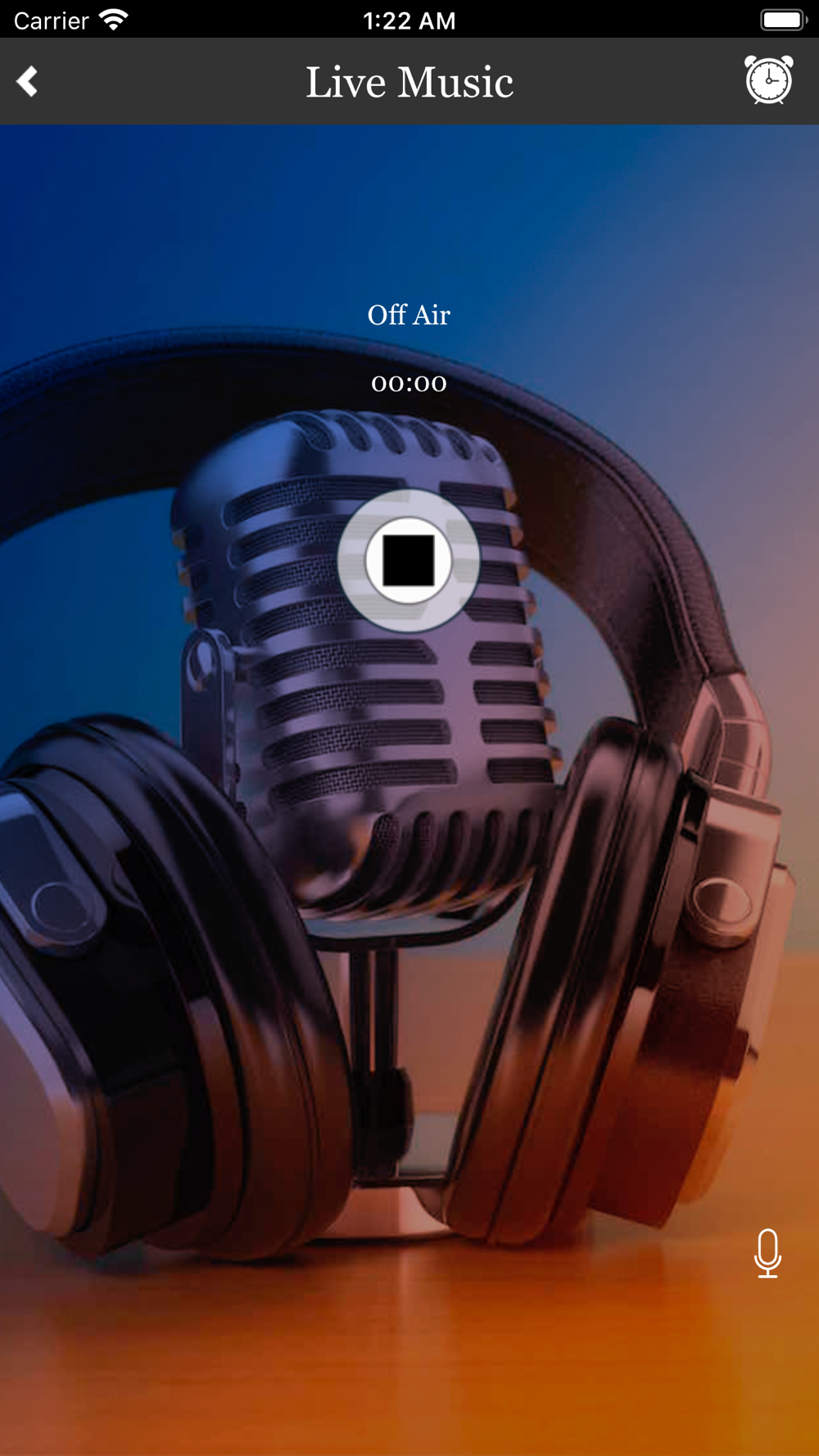Viewport: 819px width, 1456px height.
Task: Tap the microphone icon
Action: click(767, 1252)
